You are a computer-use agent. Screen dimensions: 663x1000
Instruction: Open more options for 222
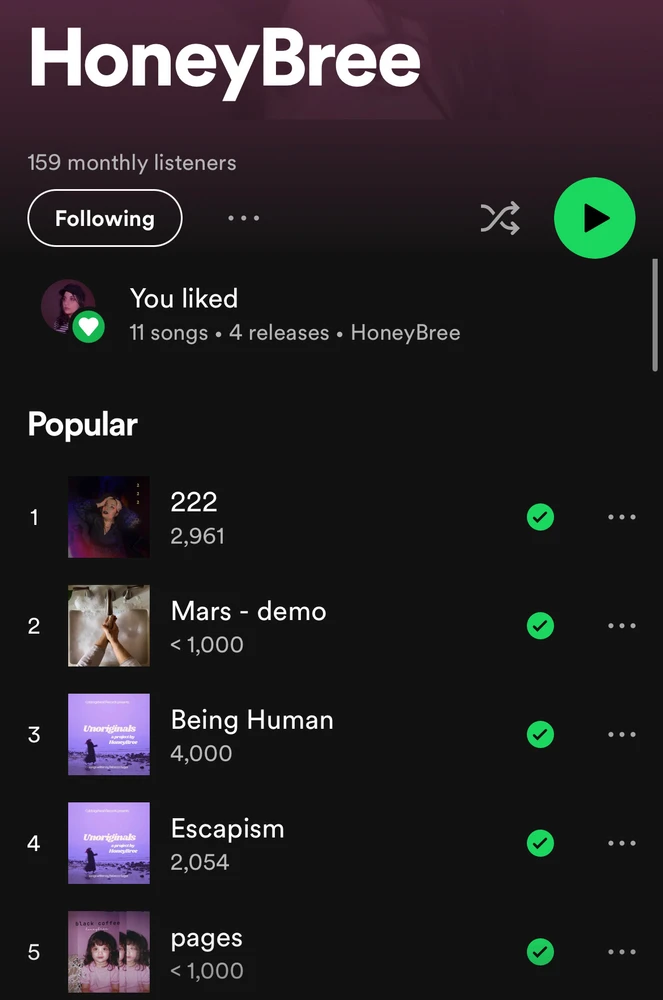coord(621,517)
